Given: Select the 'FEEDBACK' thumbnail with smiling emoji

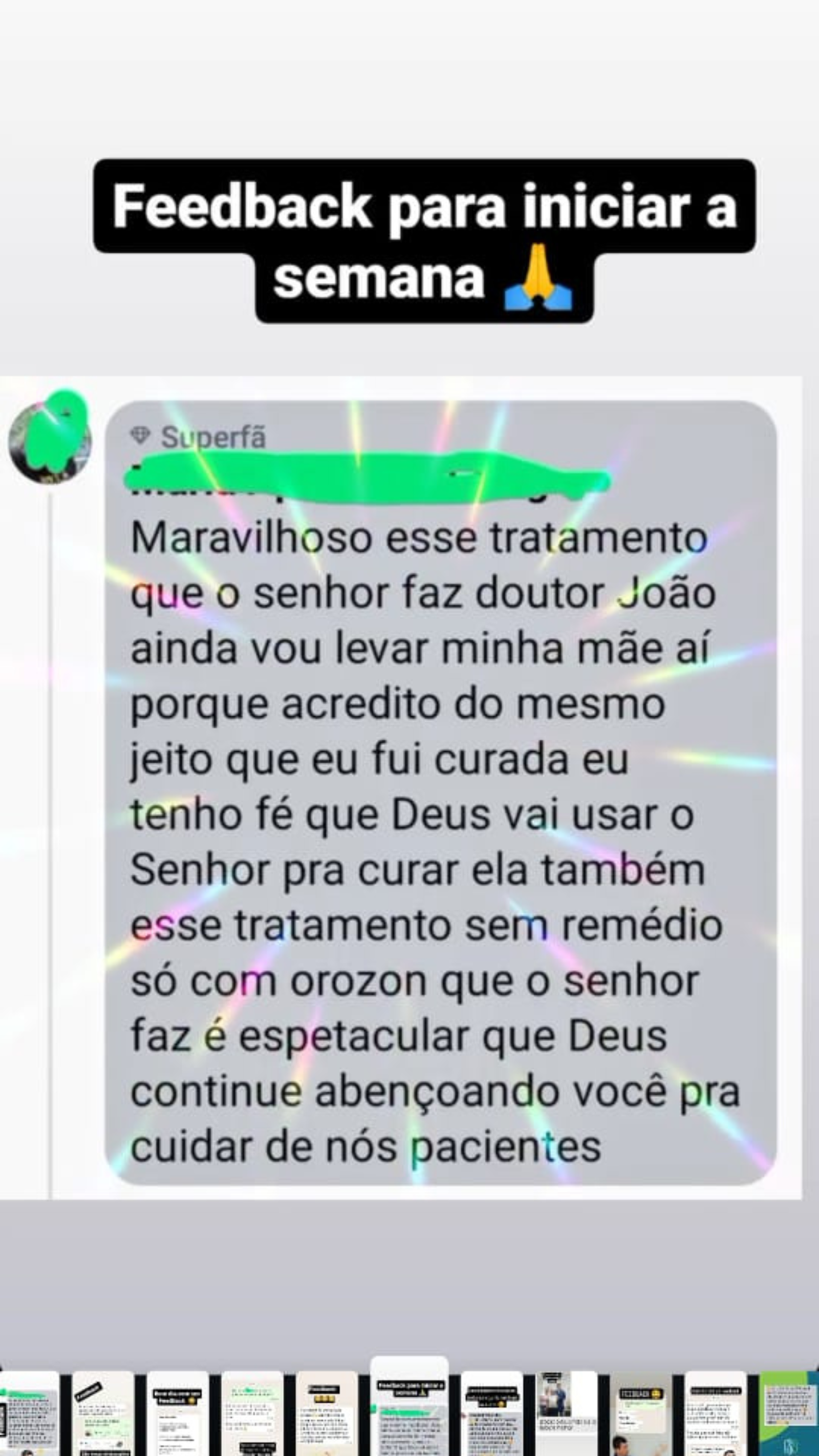Looking at the screenshot, I should 640,1414.
